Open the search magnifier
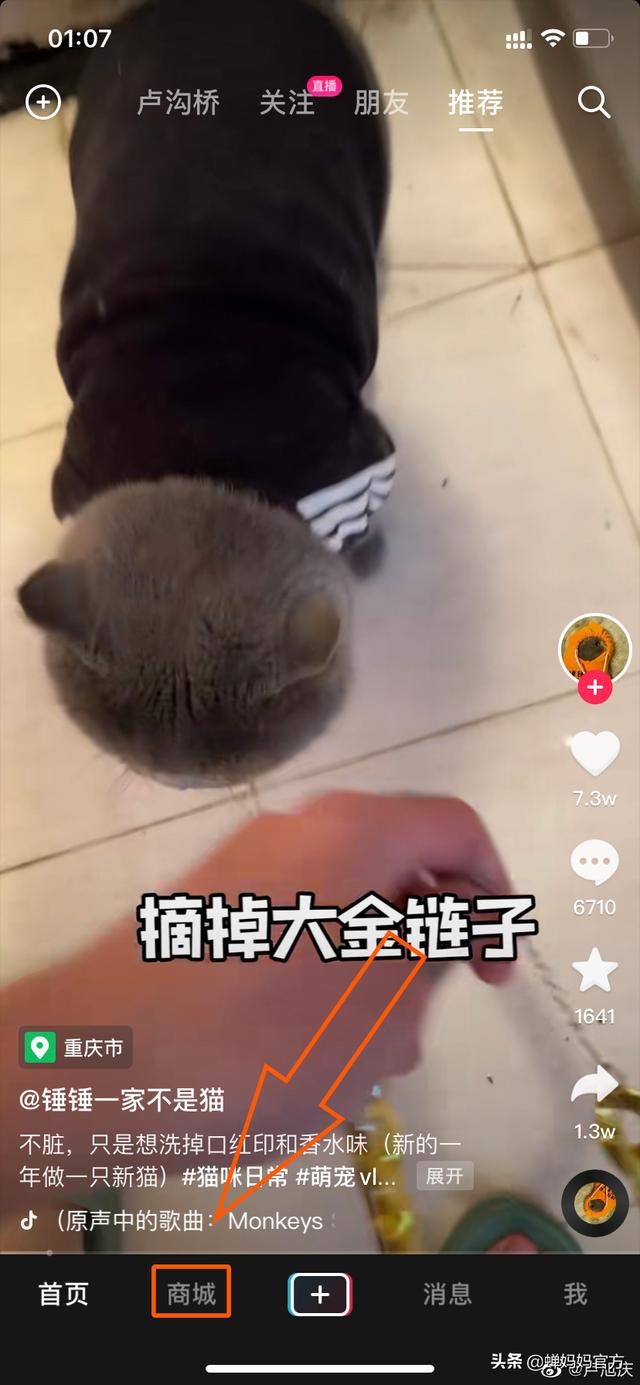Viewport: 640px width, 1385px height. [x=593, y=102]
